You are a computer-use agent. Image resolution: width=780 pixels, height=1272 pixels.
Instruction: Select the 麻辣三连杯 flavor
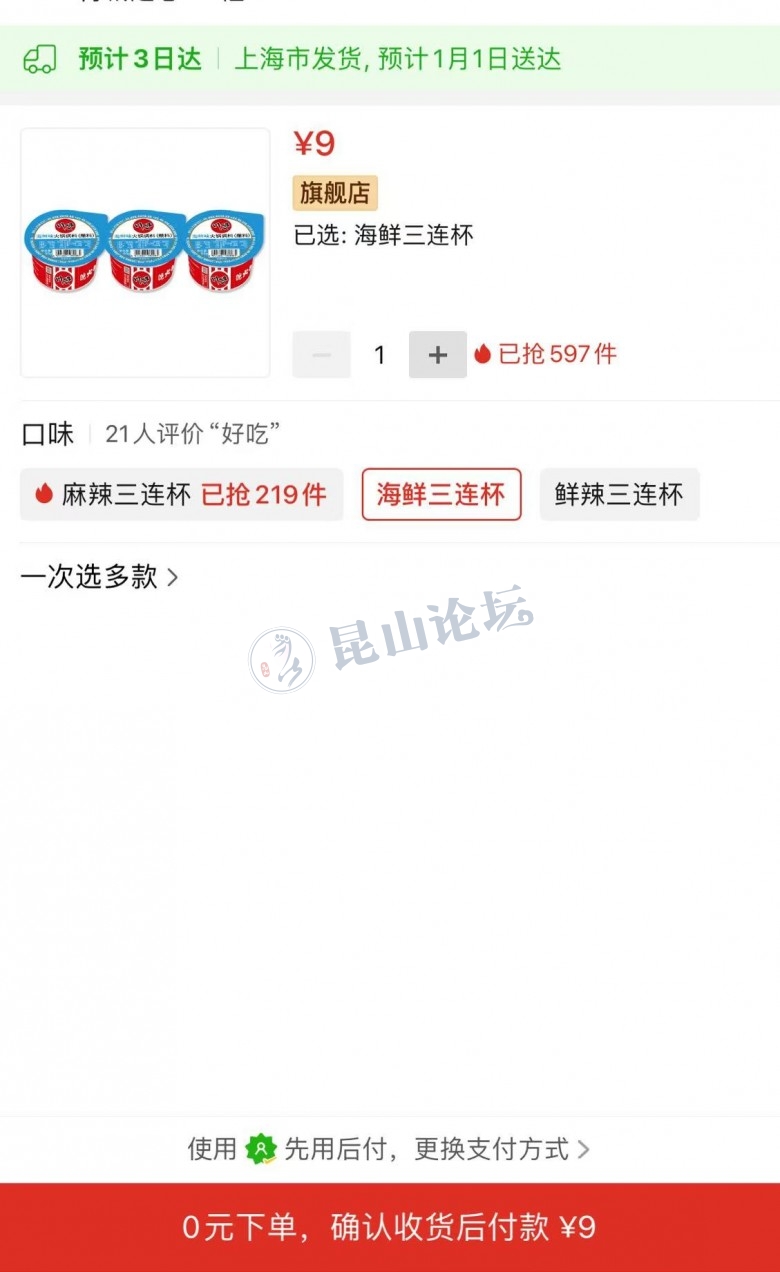181,494
